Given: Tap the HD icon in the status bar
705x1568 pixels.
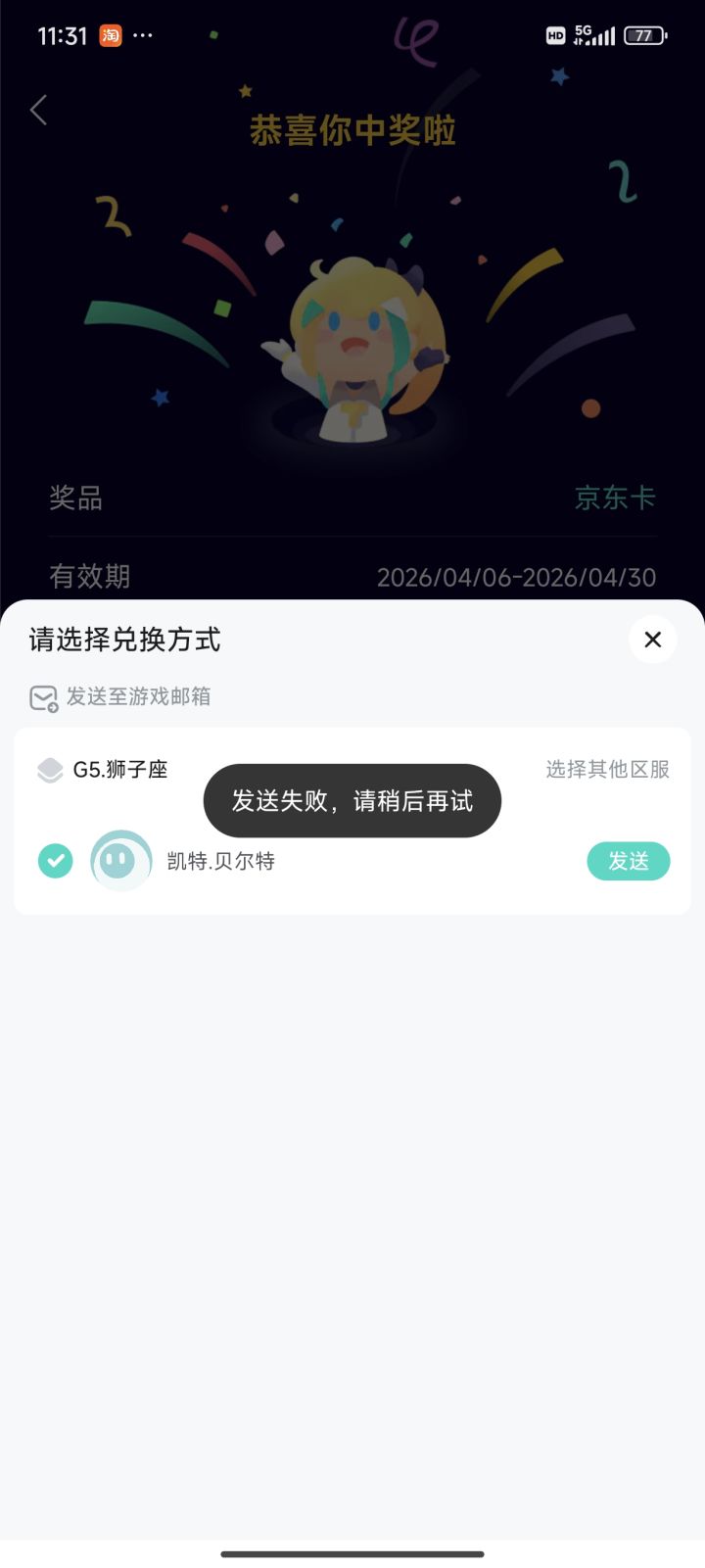Looking at the screenshot, I should tap(554, 35).
